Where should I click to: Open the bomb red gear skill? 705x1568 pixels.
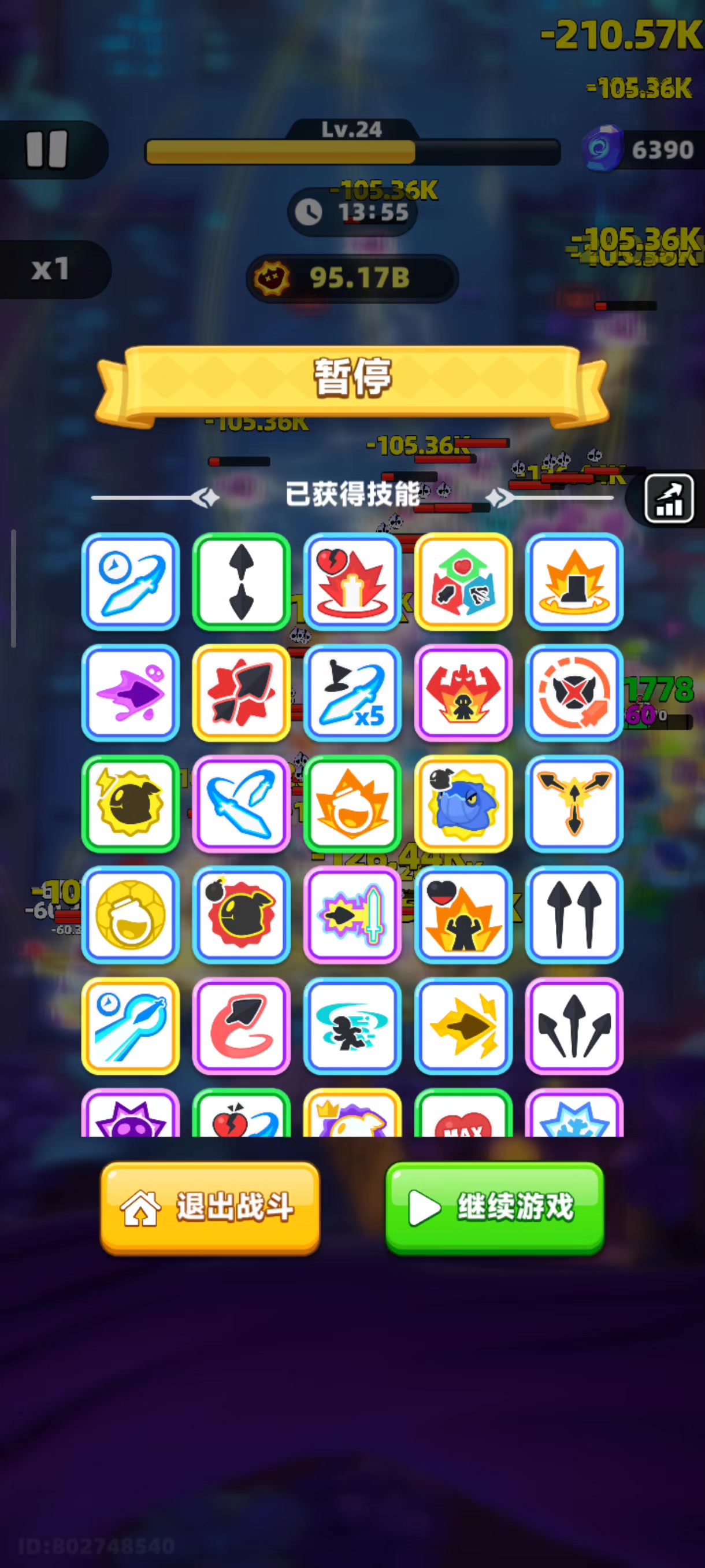(241, 914)
